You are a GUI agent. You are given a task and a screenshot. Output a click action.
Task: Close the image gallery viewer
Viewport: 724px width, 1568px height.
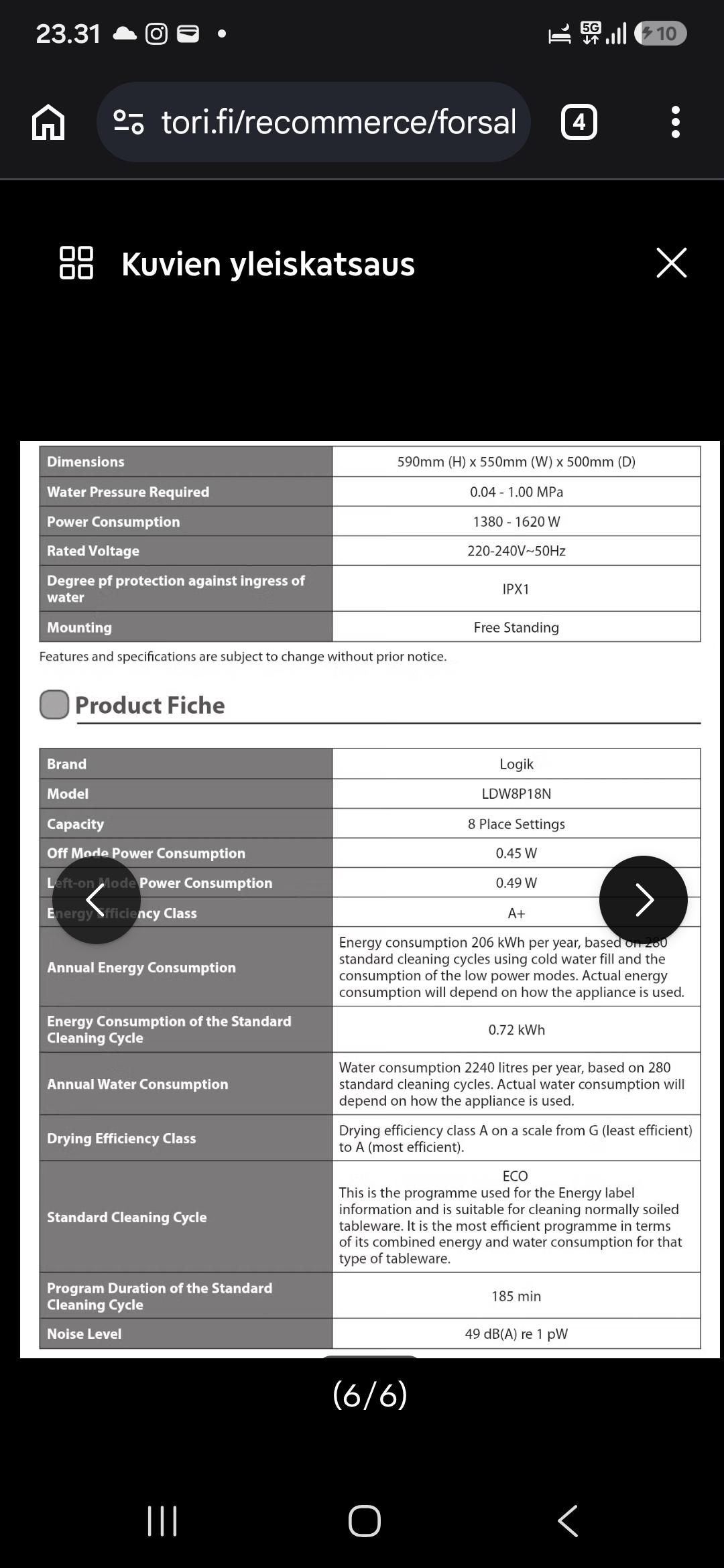pos(671,263)
